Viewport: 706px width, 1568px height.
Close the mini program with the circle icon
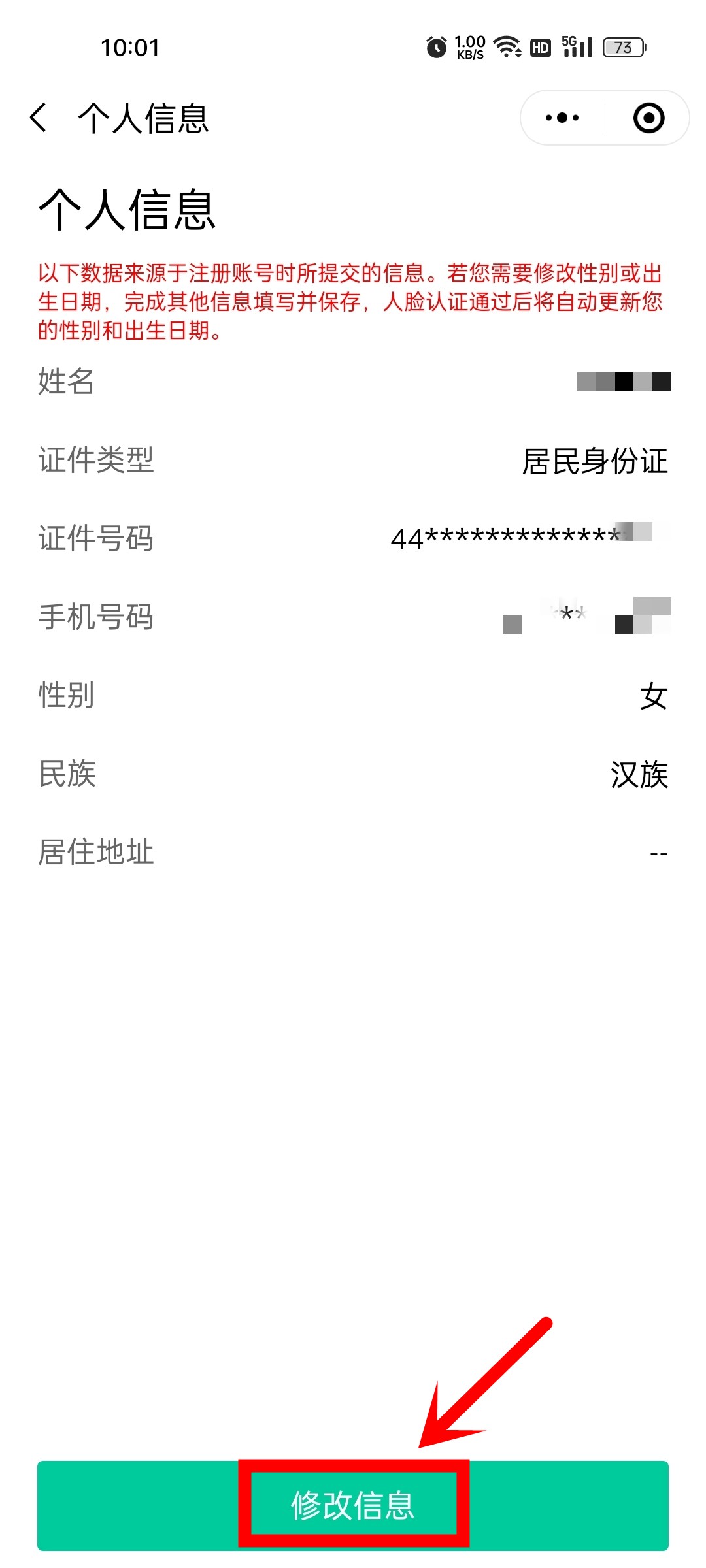coord(648,118)
